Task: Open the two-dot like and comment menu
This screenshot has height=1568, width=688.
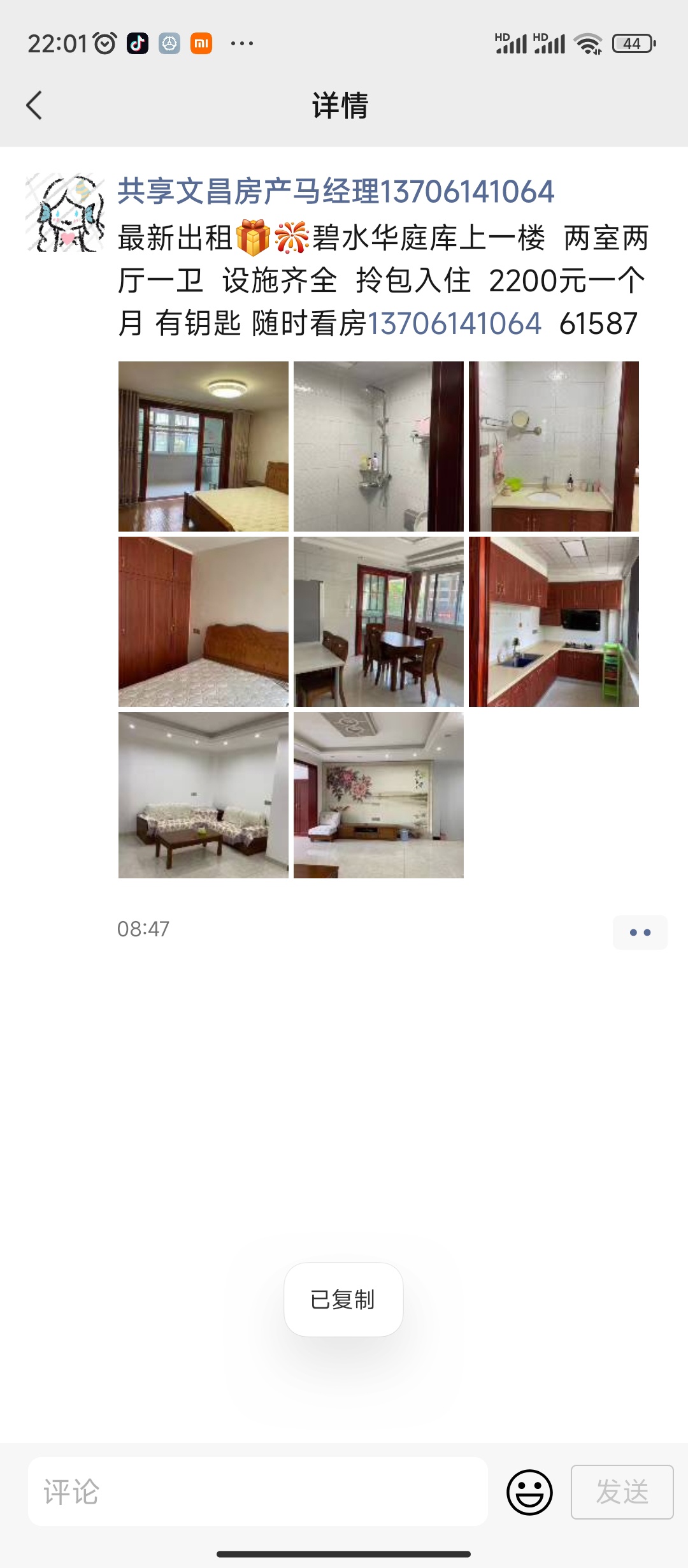Action: pyautogui.click(x=640, y=933)
